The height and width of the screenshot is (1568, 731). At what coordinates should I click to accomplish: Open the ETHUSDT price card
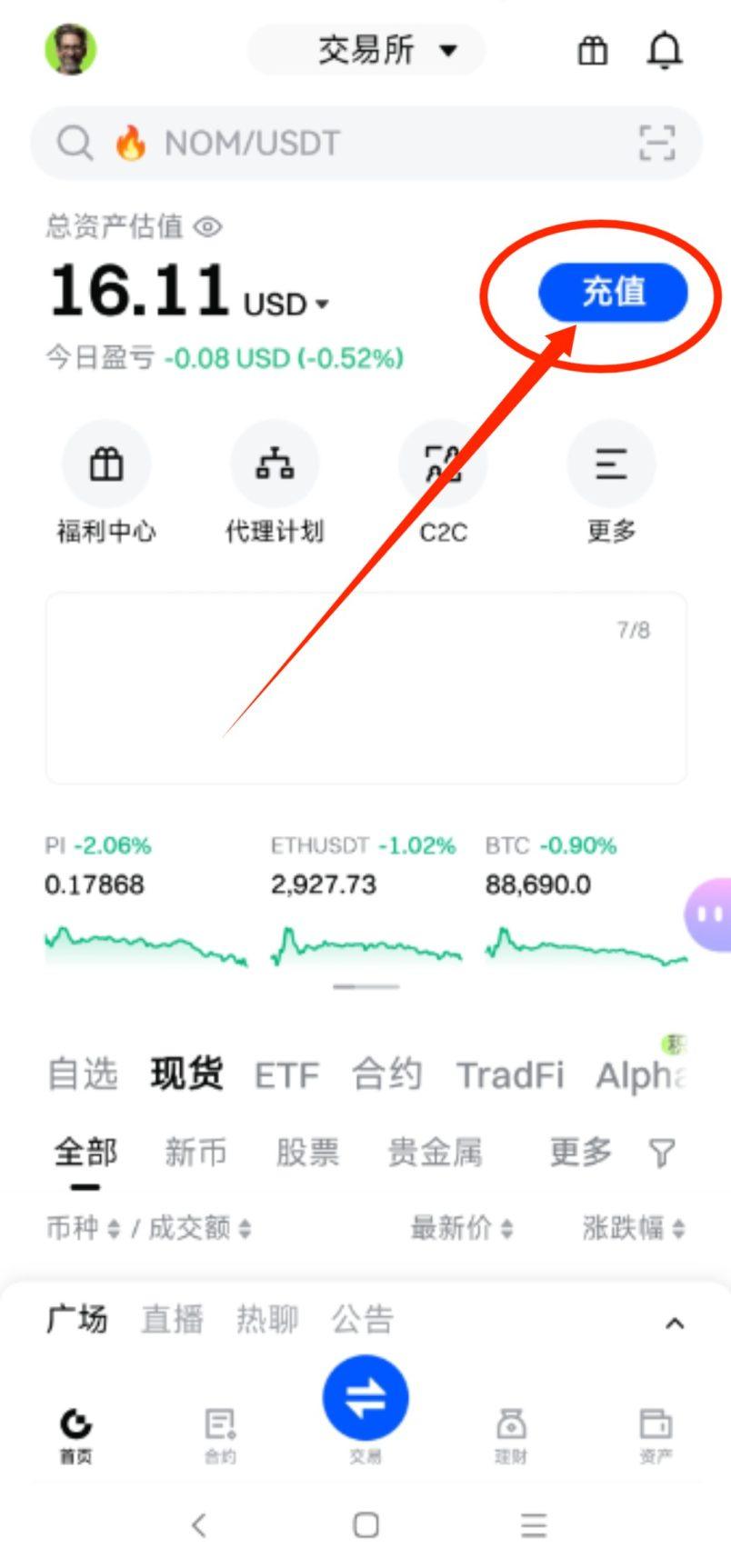coord(365,900)
